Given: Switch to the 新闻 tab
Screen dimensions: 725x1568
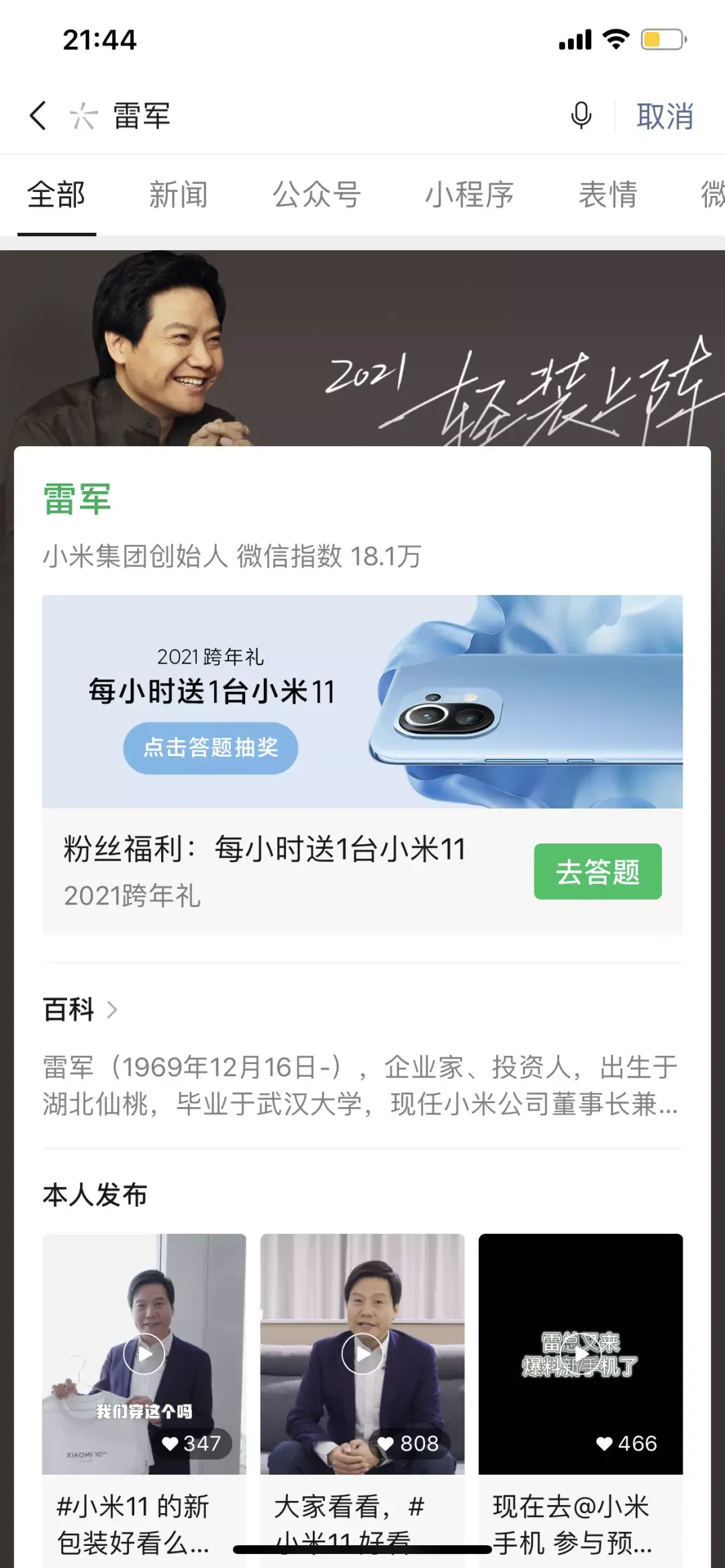Looking at the screenshot, I should 178,195.
